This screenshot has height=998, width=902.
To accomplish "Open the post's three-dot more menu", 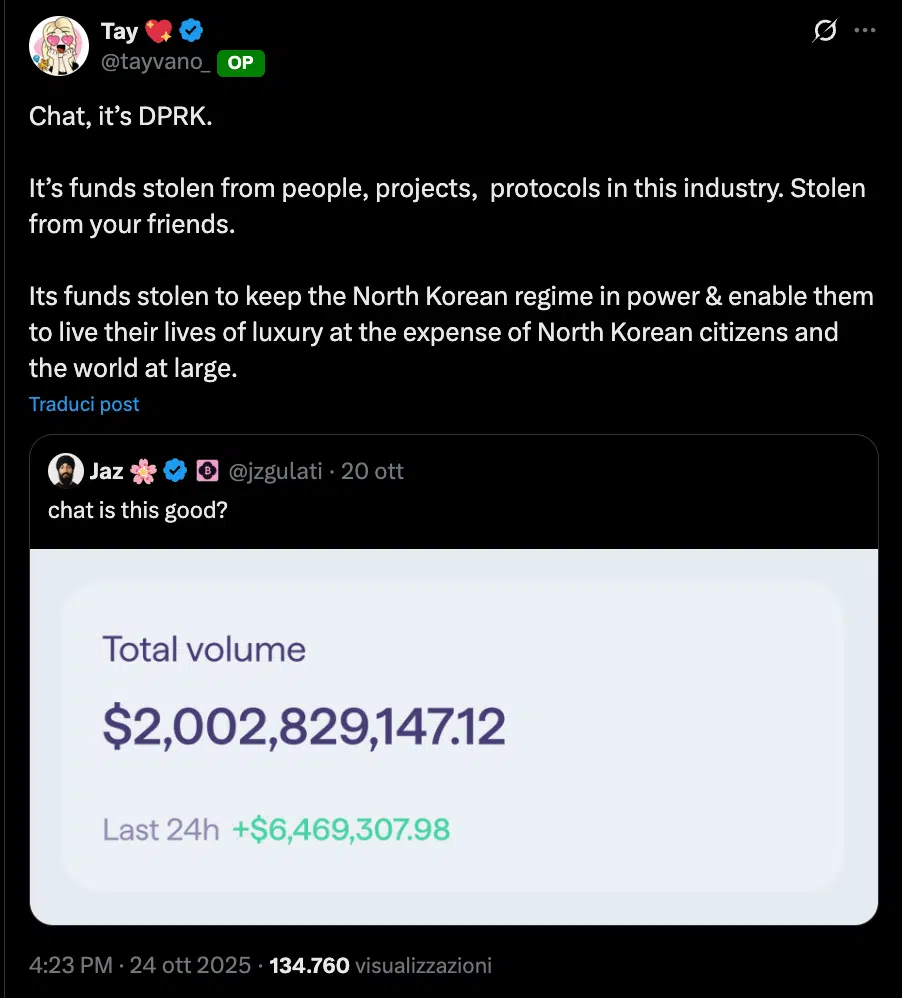I will (x=864, y=31).
